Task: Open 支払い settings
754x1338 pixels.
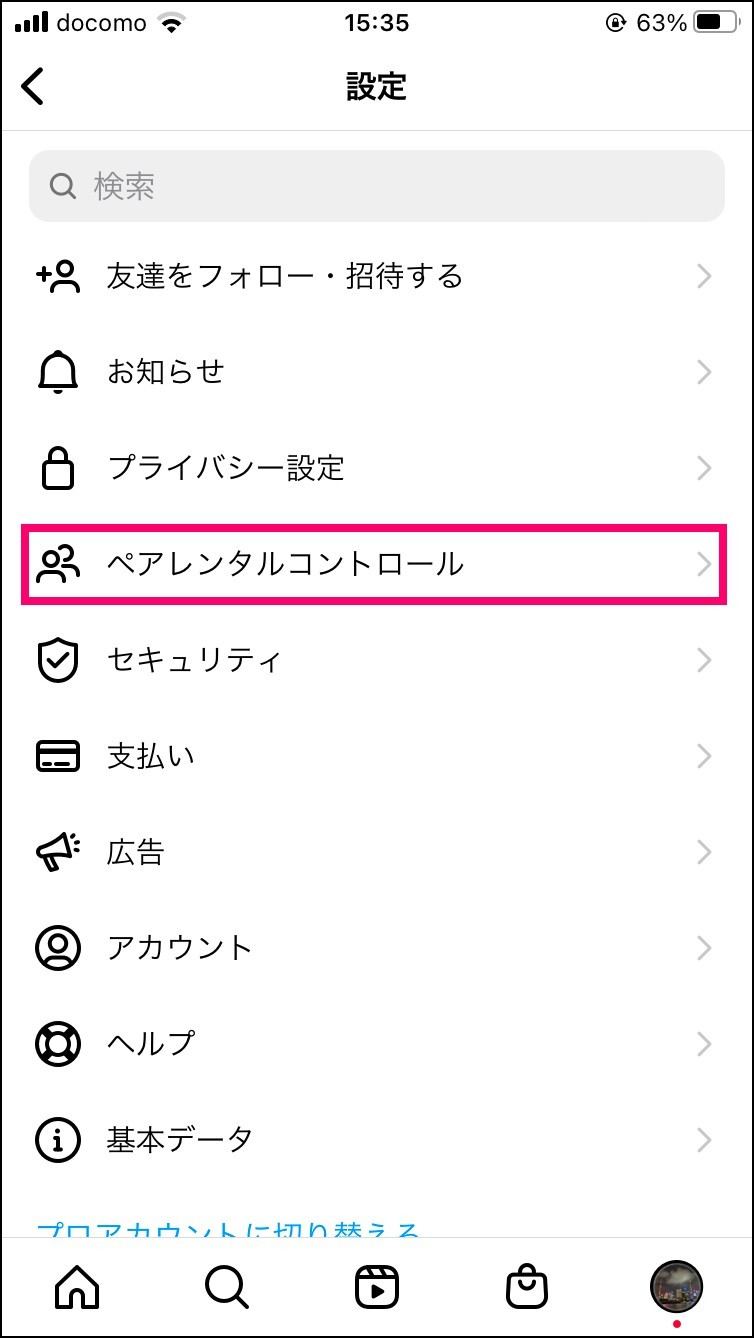Action: (377, 756)
